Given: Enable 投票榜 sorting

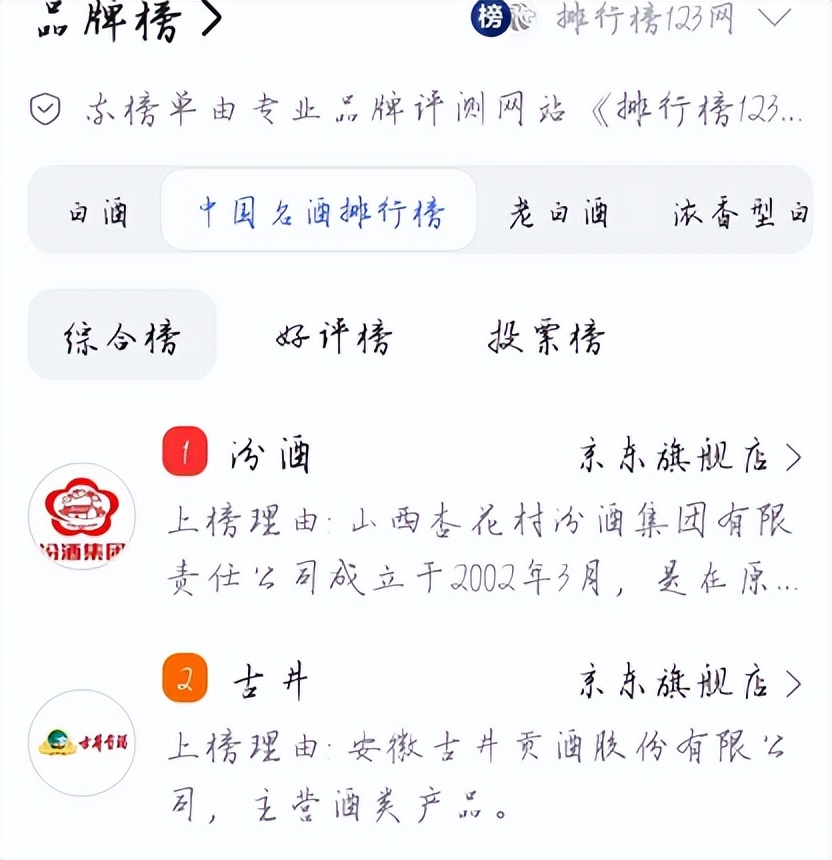Looking at the screenshot, I should coord(548,337).
